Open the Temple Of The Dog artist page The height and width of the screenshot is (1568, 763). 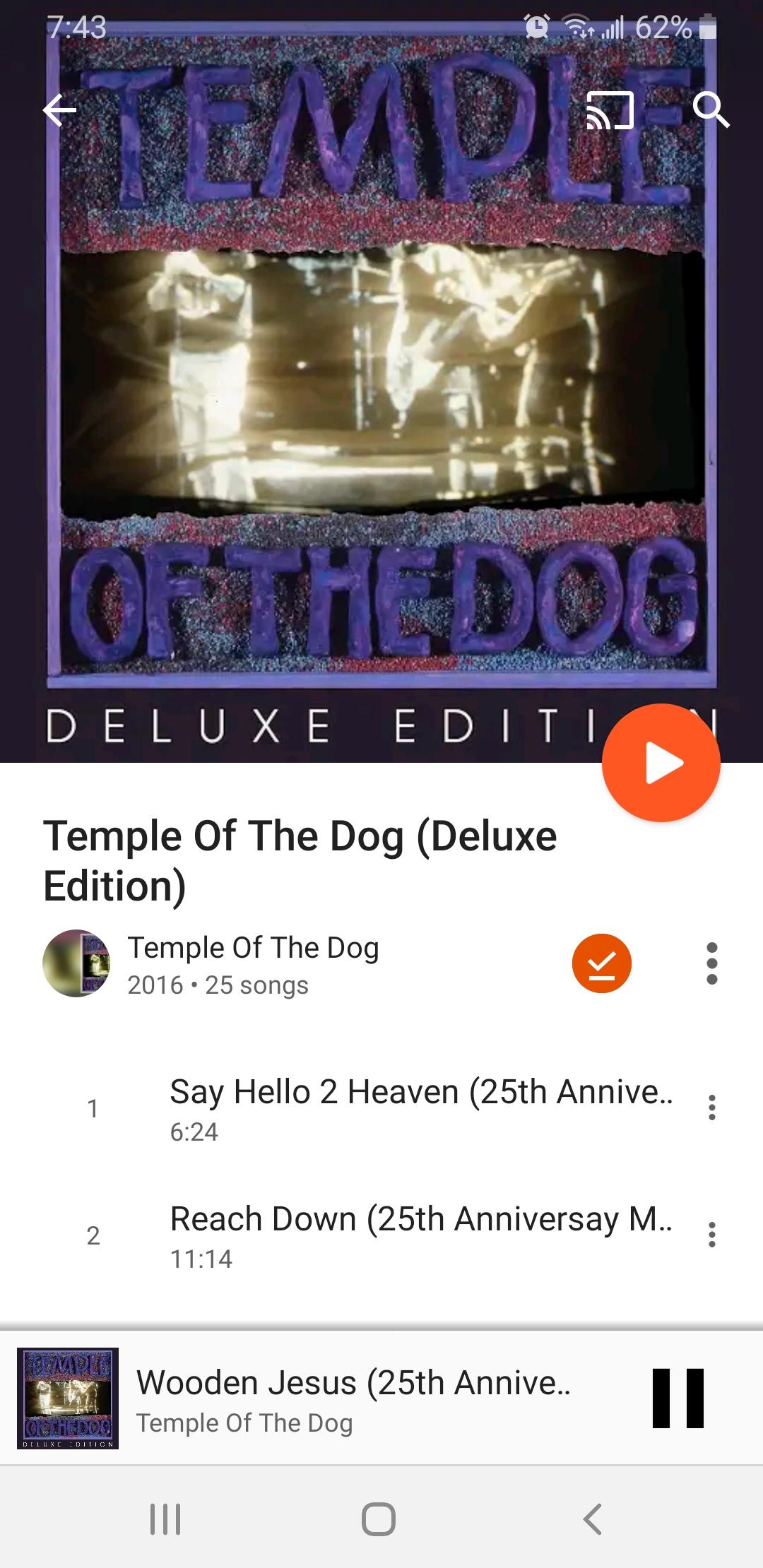253,948
